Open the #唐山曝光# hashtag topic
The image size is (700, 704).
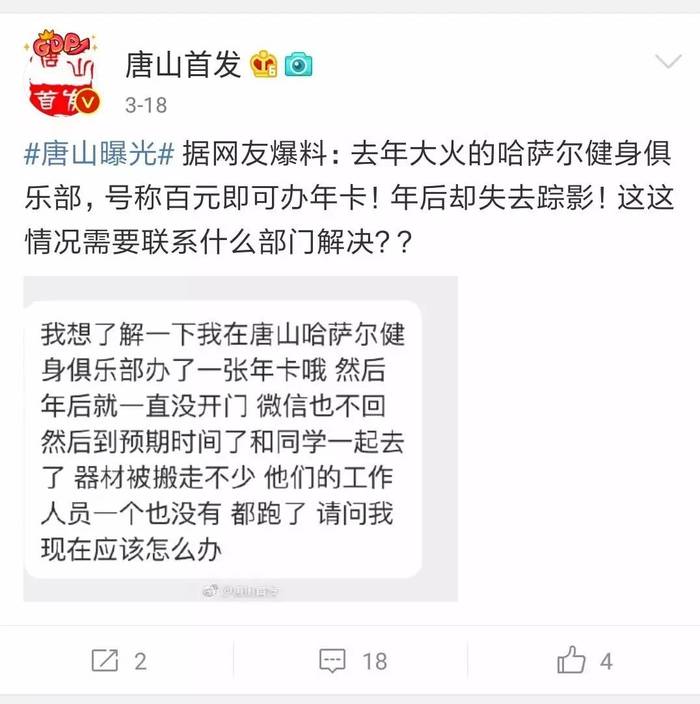click(100, 155)
